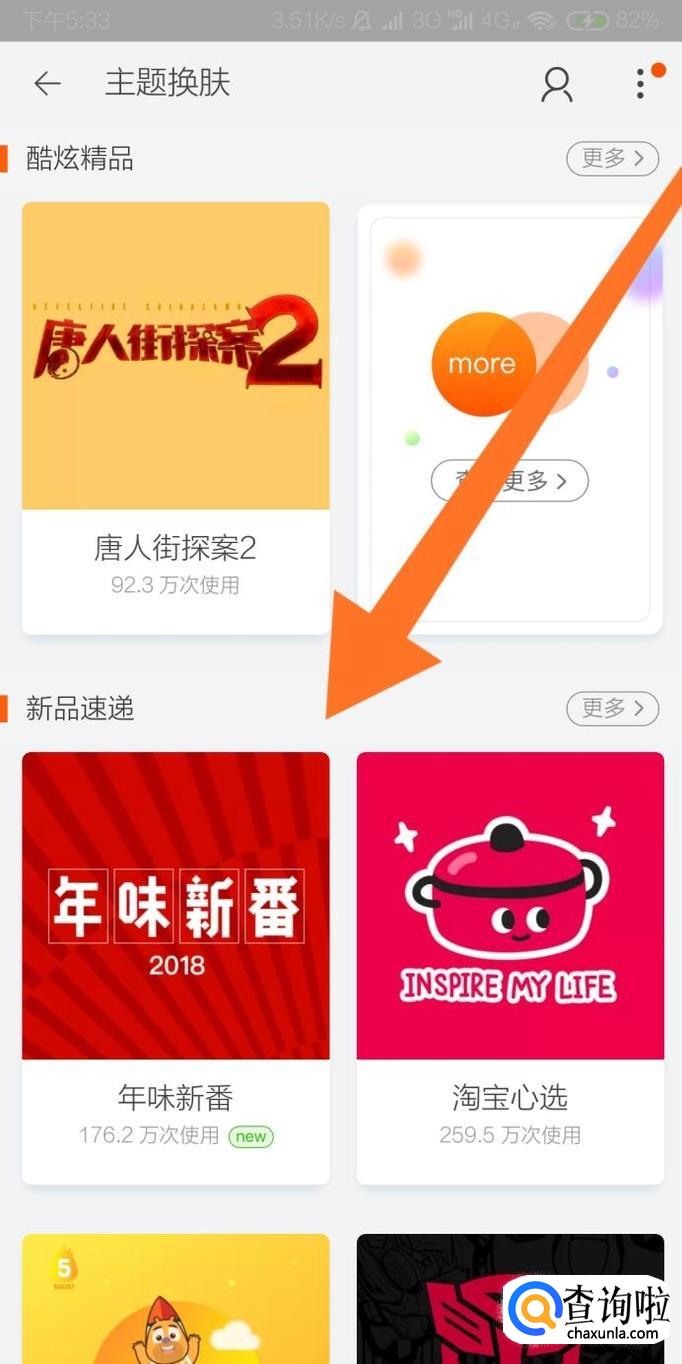The height and width of the screenshot is (1364, 682).
Task: Open the three-dot overflow menu
Action: click(640, 84)
